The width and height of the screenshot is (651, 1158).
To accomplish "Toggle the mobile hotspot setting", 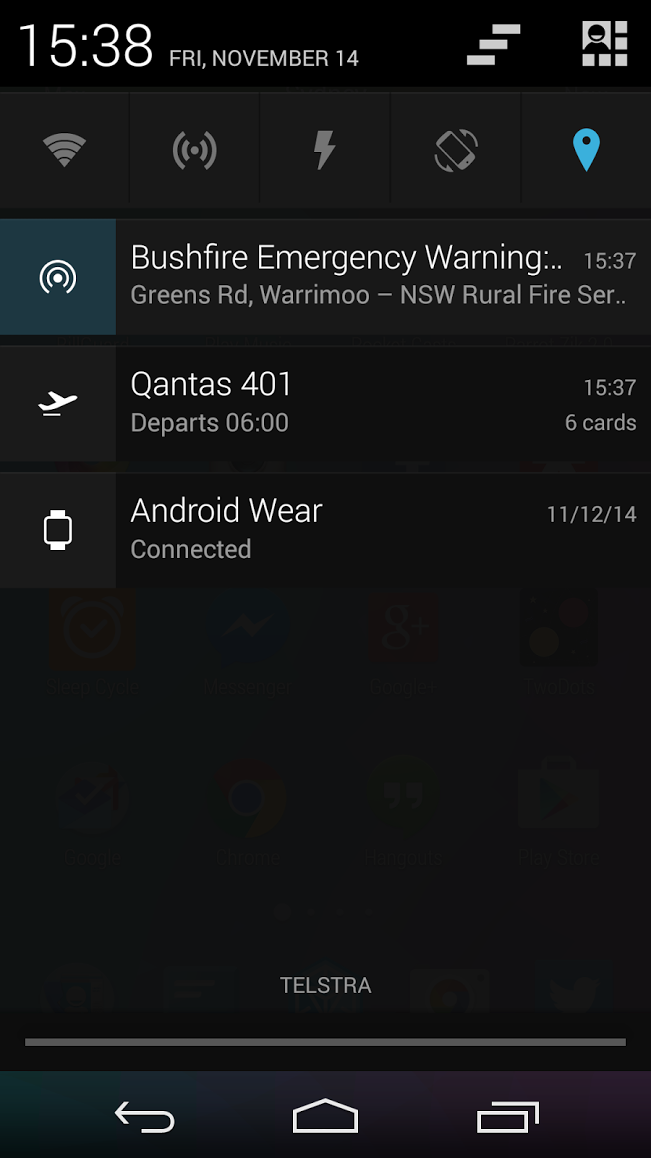I will point(194,149).
